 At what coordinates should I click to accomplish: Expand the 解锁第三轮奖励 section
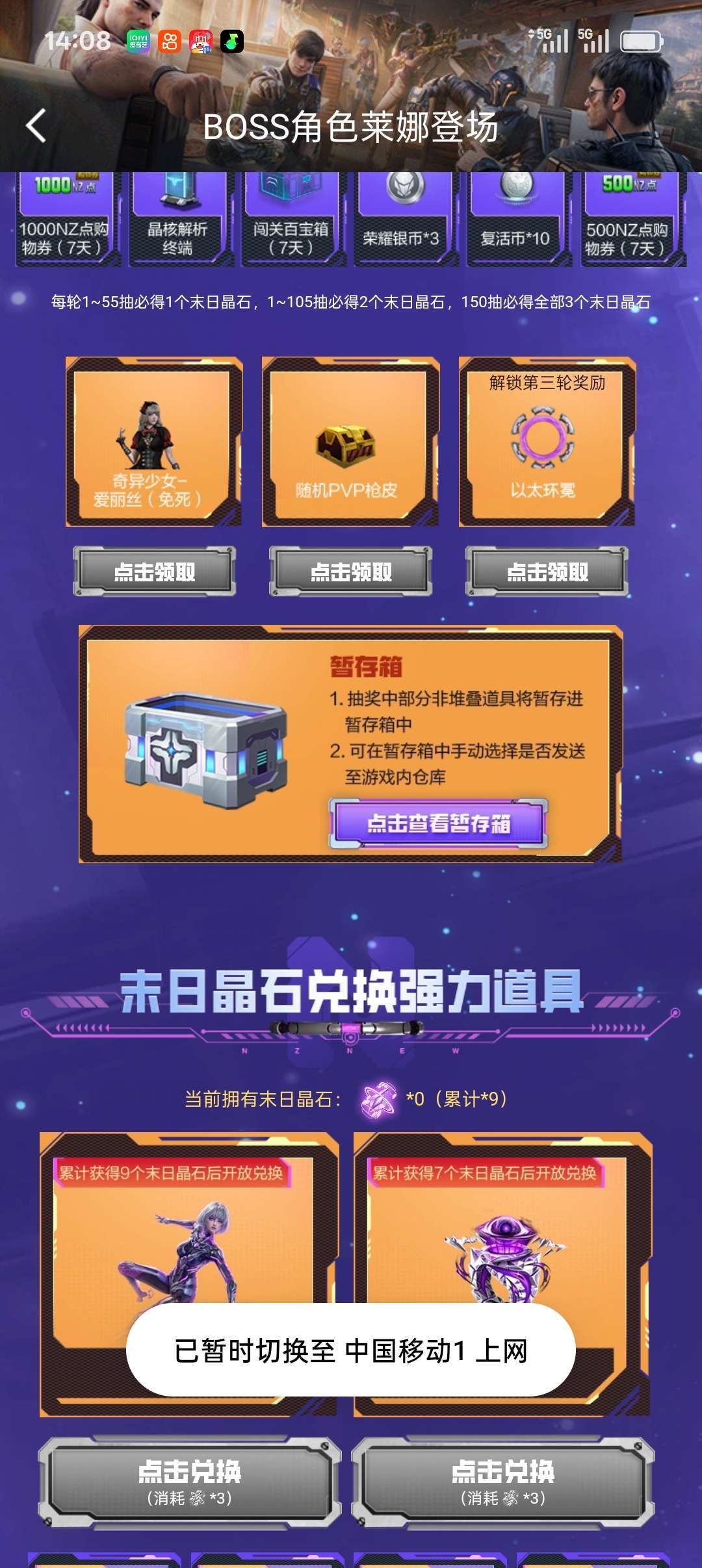click(x=548, y=383)
